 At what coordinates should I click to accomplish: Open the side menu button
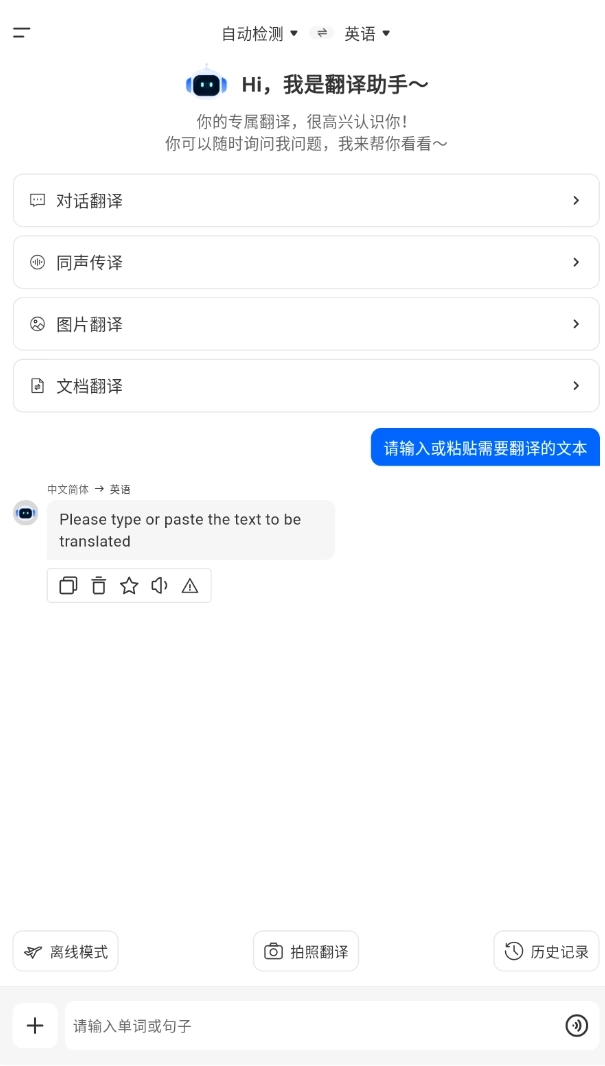pos(21,33)
